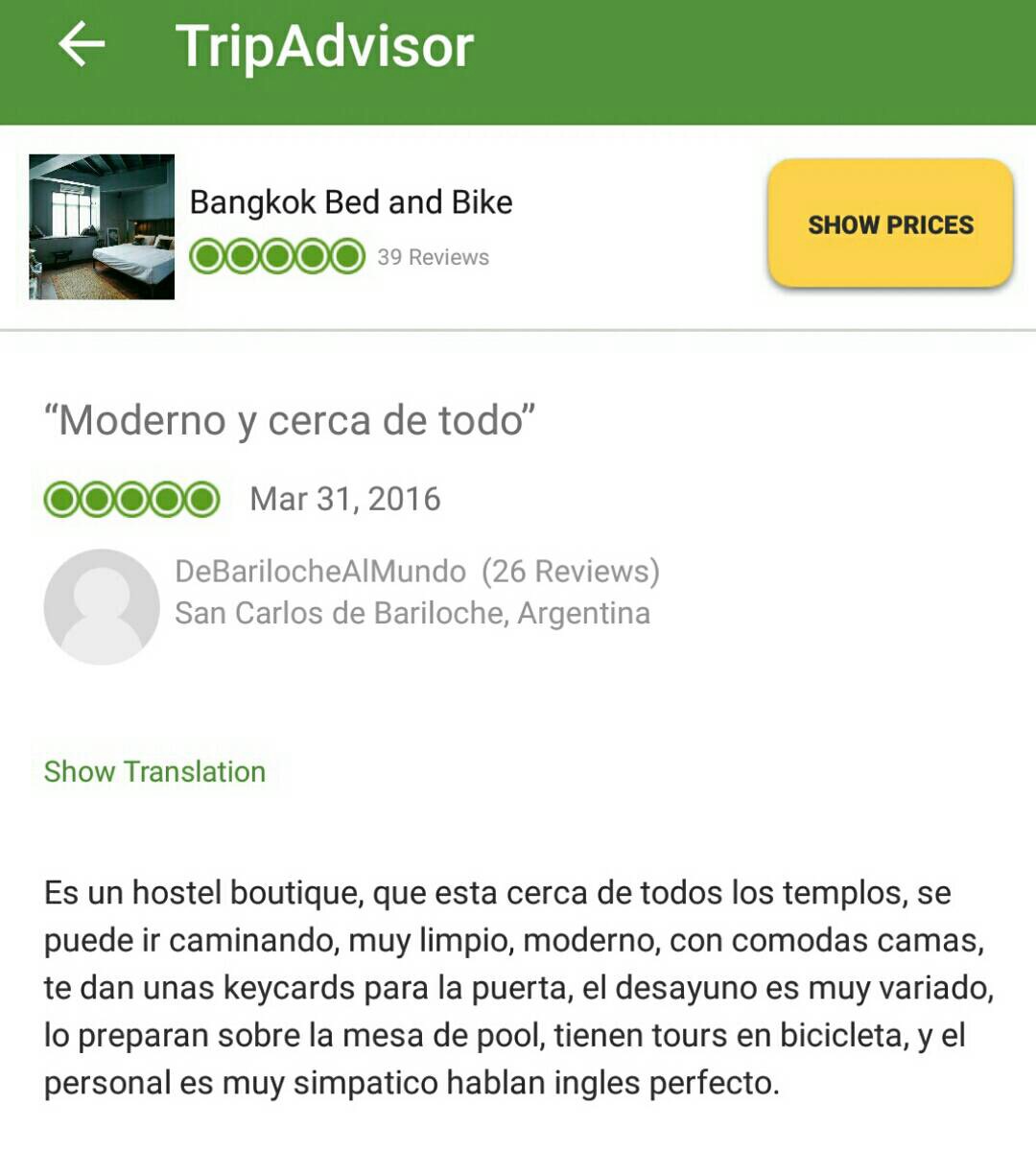Tap the SHOW PRICES button
This screenshot has height=1151, width=1036.
coord(890,224)
